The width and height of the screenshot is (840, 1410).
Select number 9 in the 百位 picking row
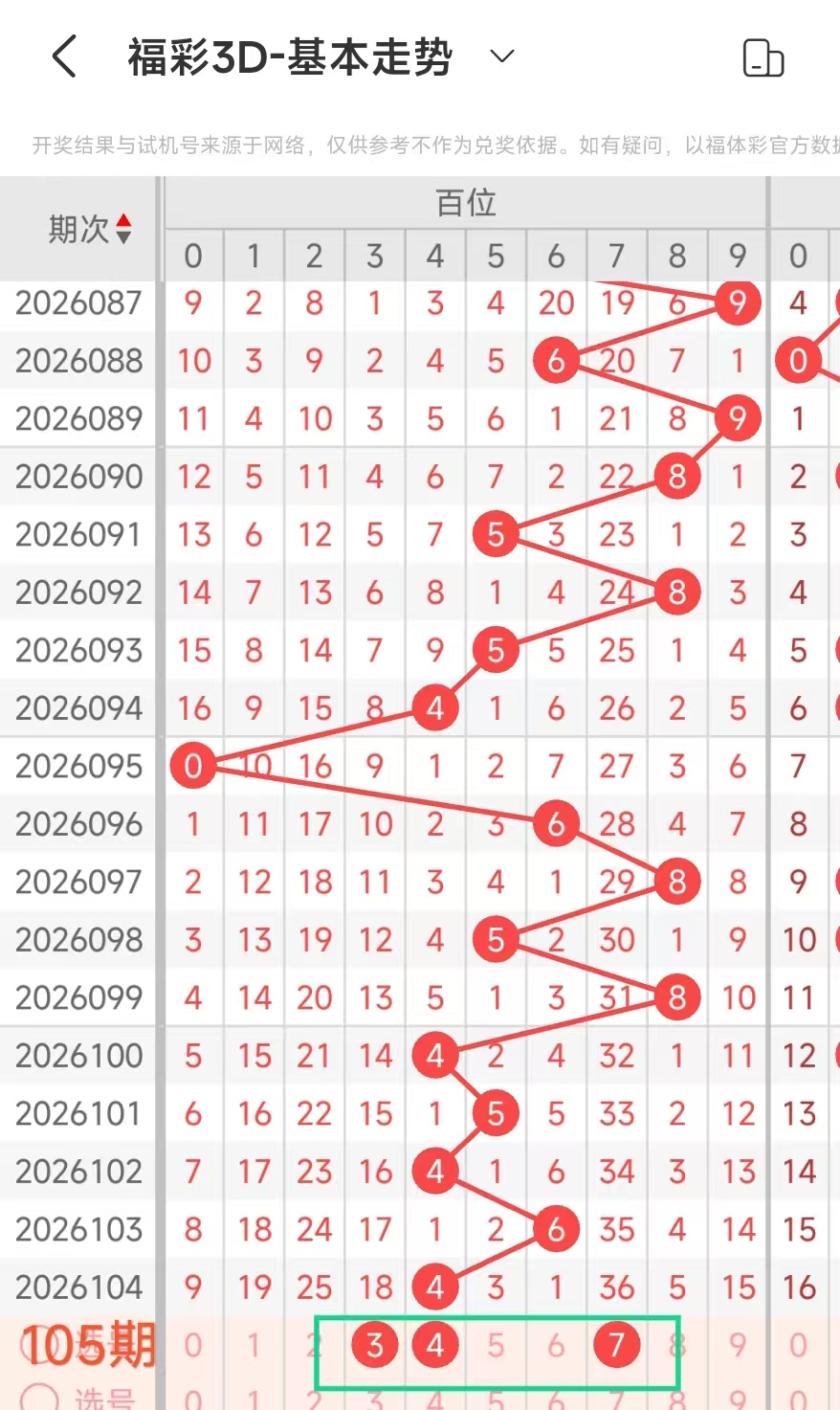tap(737, 1345)
